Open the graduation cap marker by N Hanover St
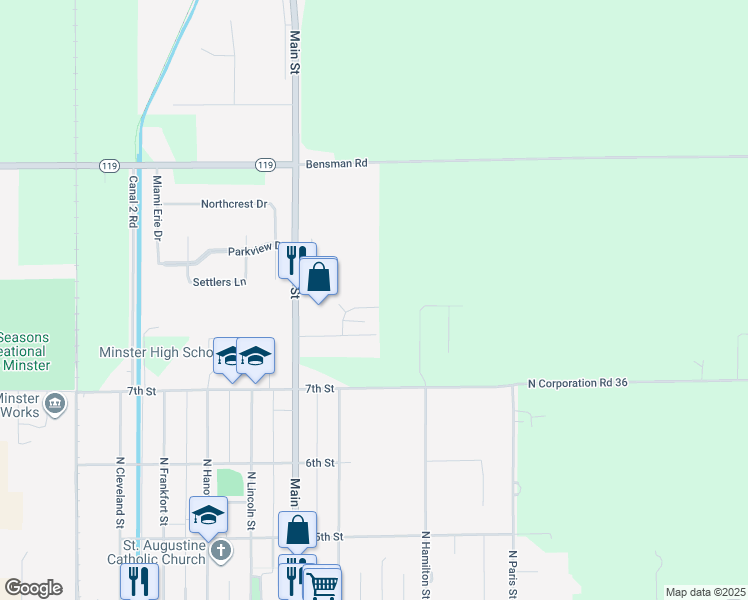 [208, 517]
